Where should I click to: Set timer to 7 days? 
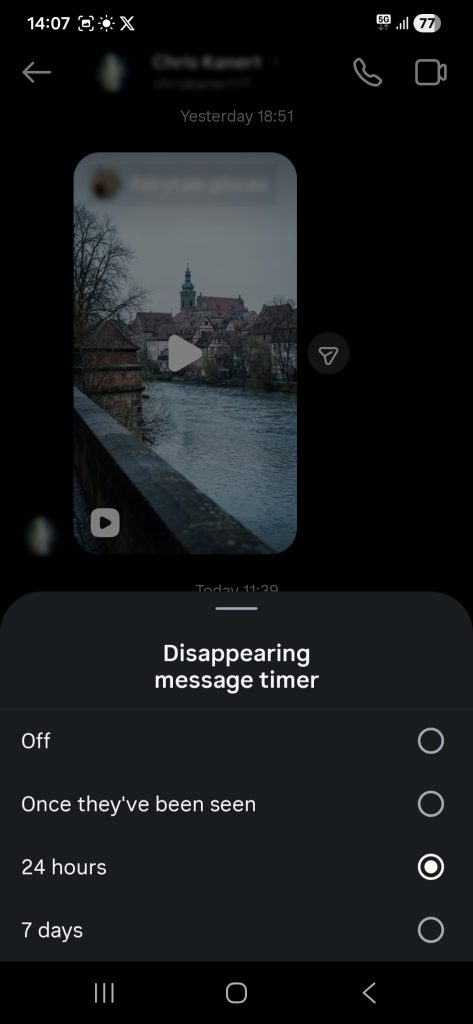click(x=236, y=930)
